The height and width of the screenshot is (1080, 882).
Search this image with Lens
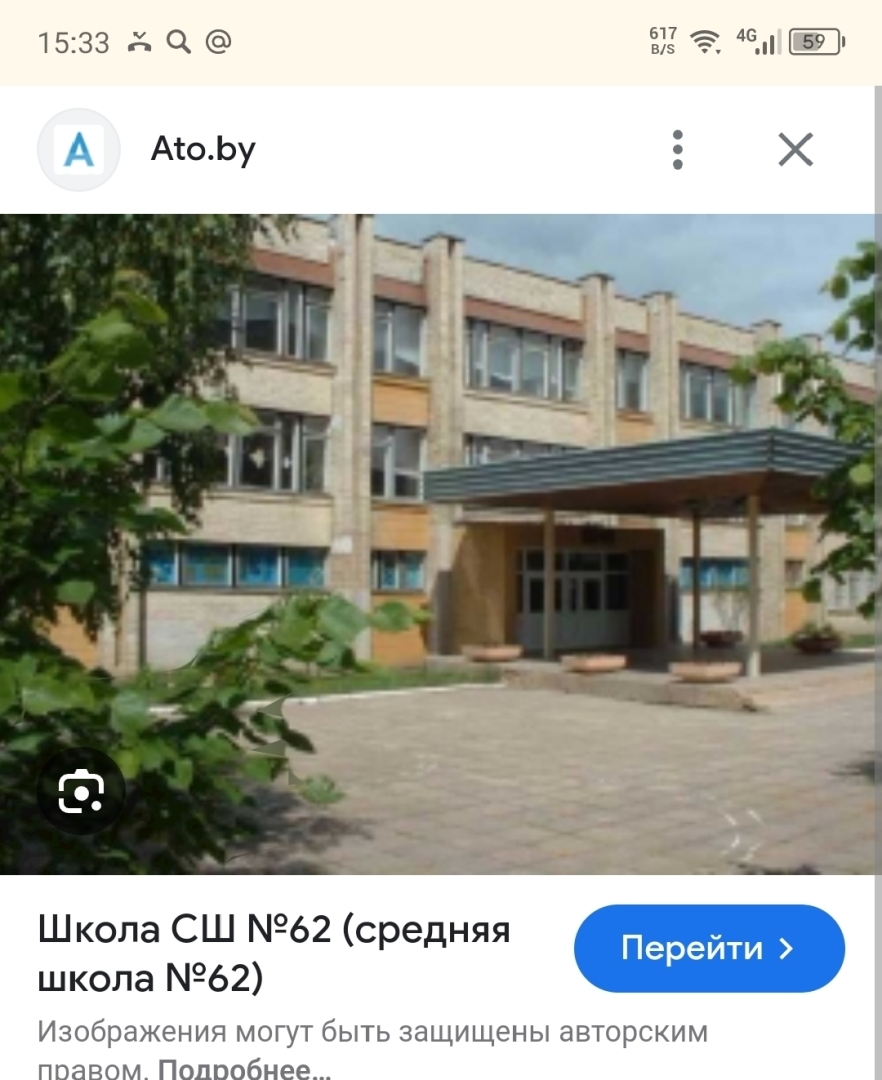[x=81, y=792]
